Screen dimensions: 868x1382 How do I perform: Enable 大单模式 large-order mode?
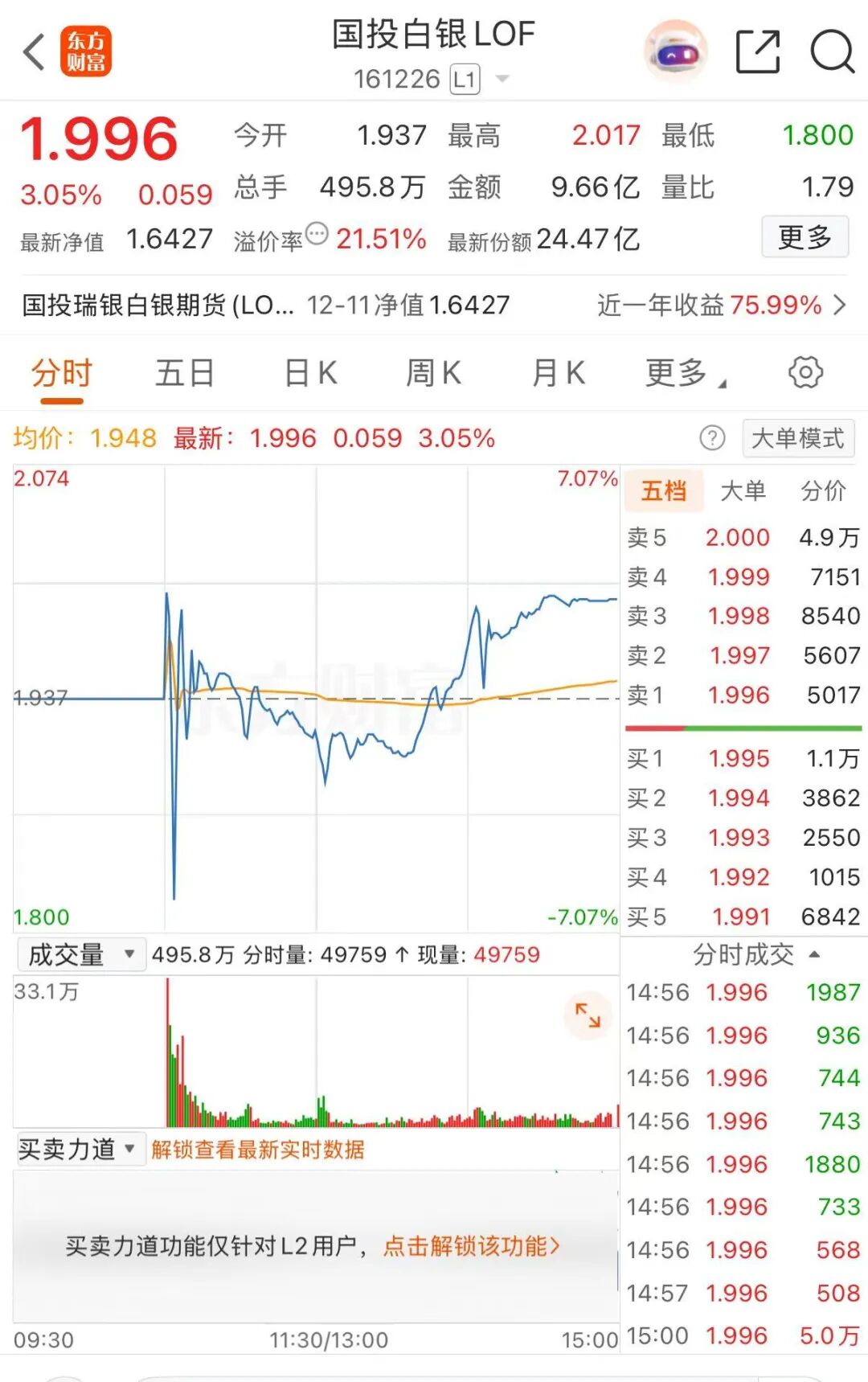tap(797, 438)
